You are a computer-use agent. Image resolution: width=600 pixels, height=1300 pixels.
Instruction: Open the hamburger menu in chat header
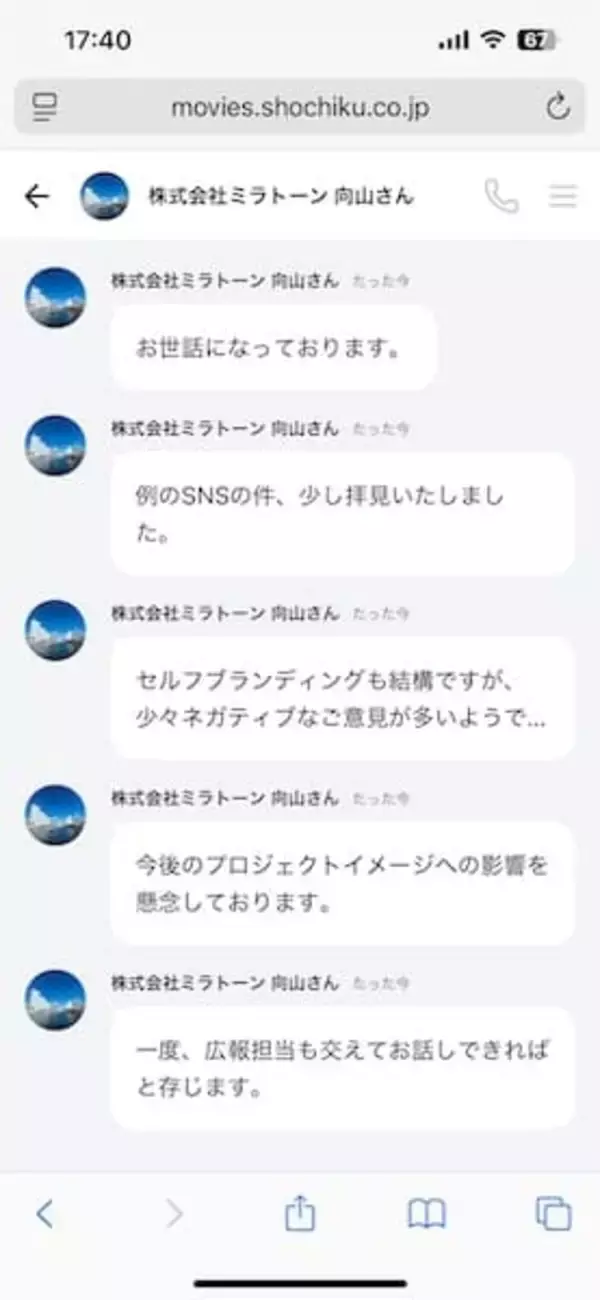pyautogui.click(x=563, y=196)
